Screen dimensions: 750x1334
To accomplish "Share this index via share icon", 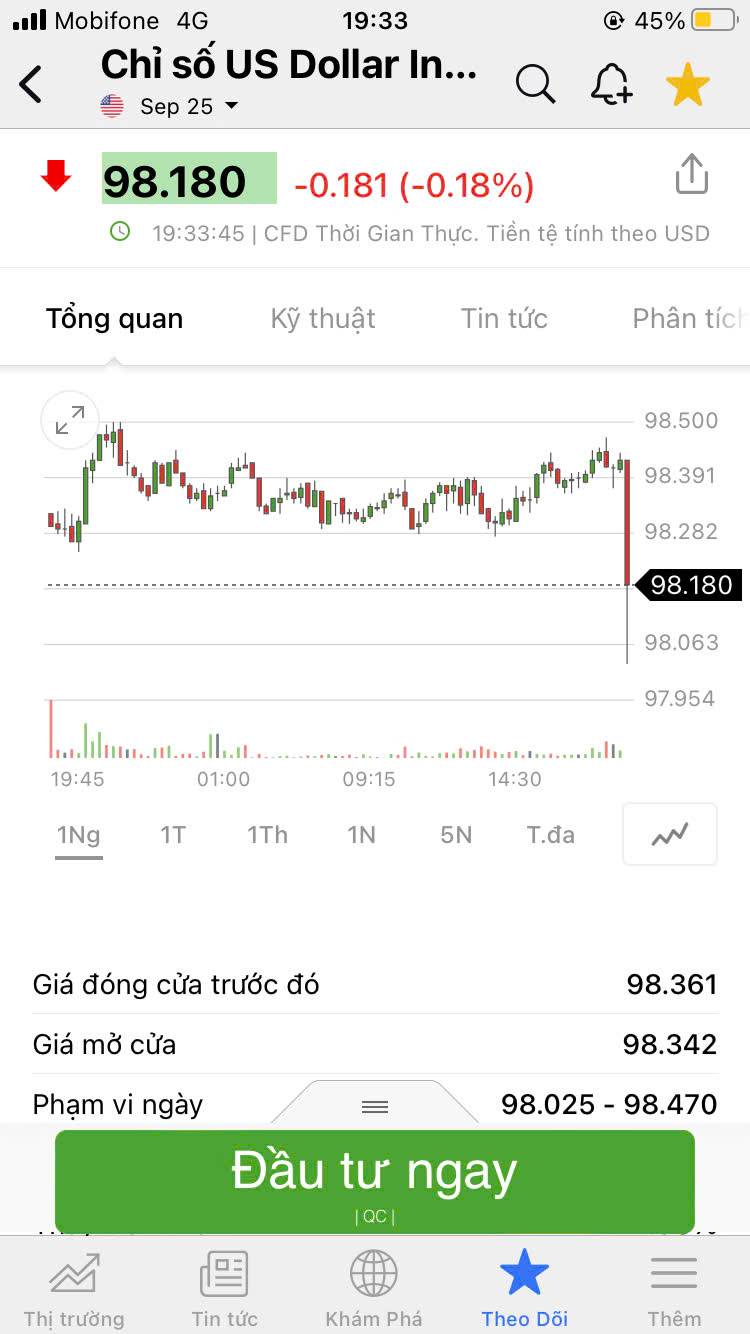I will [x=691, y=175].
